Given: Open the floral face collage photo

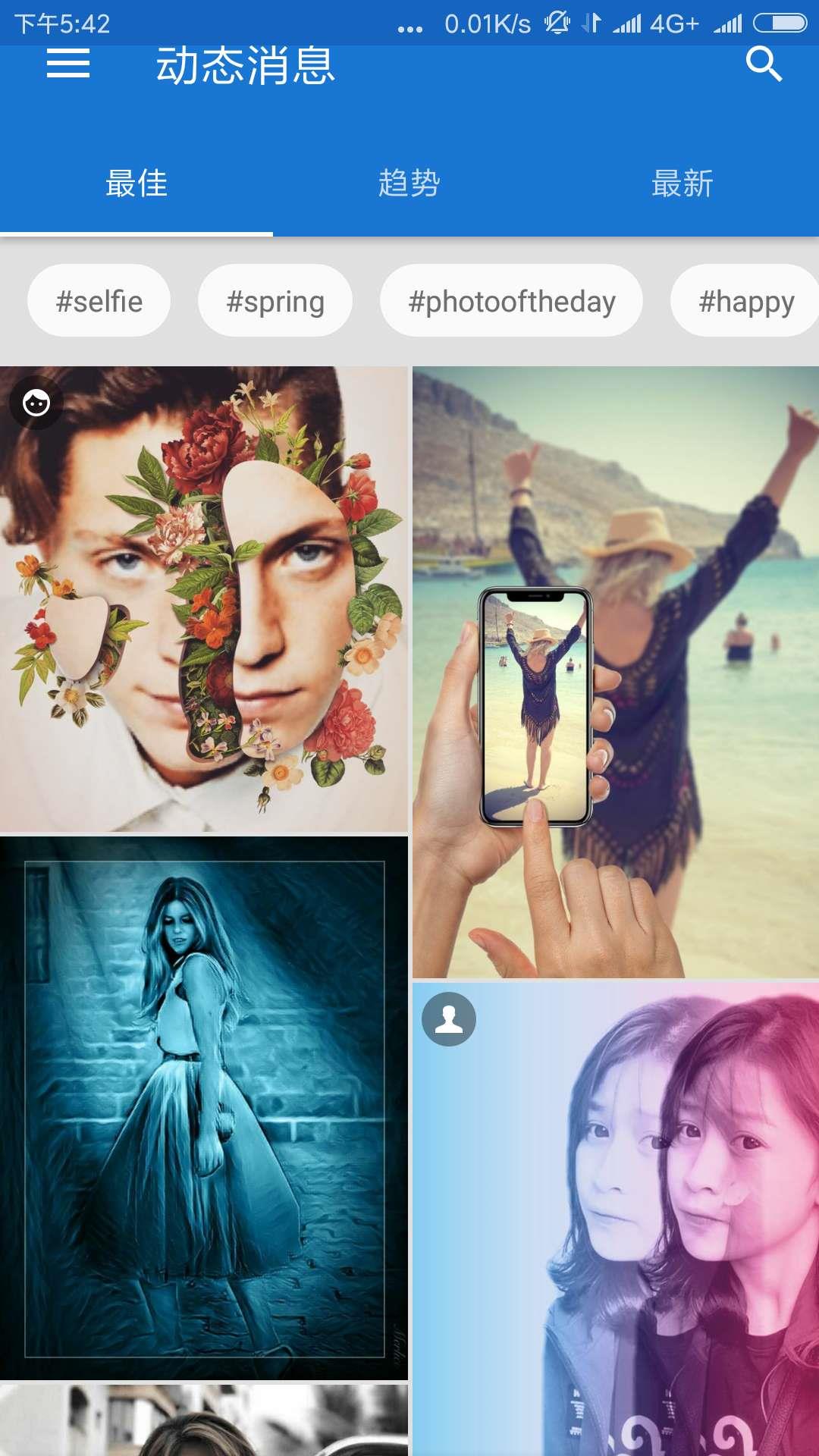Looking at the screenshot, I should point(203,599).
